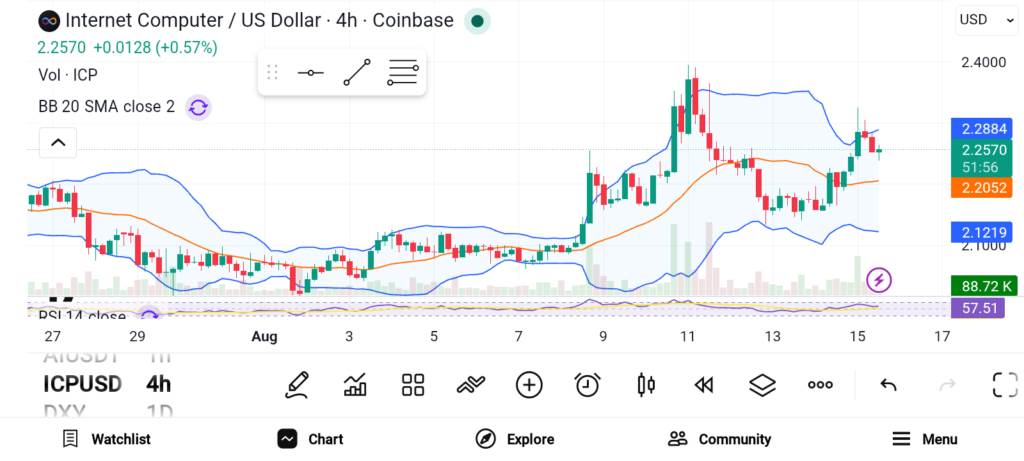Image resolution: width=1024 pixels, height=461 pixels.
Task: Open the USD currency dropdown
Action: point(986,20)
